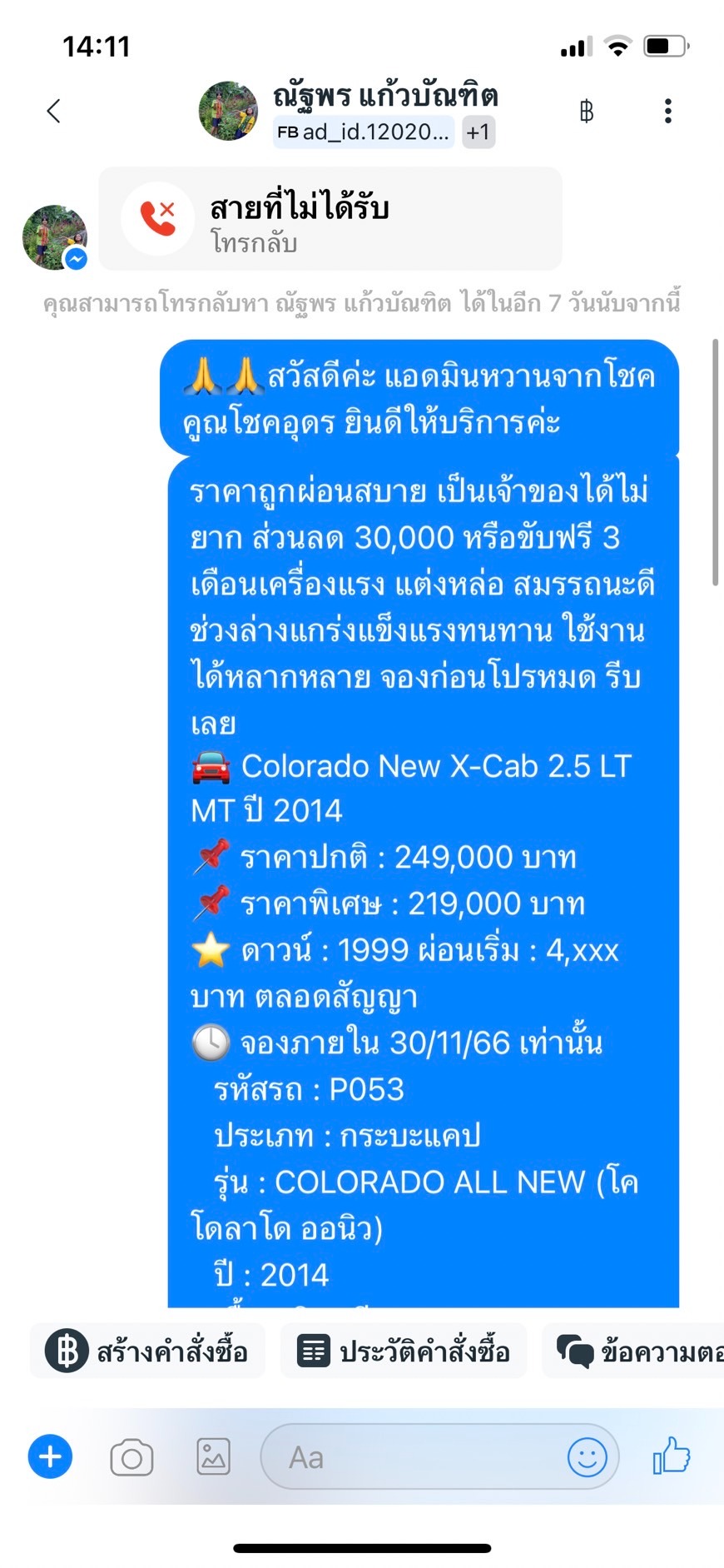
Task: Open the +1 labels chip
Action: (479, 132)
